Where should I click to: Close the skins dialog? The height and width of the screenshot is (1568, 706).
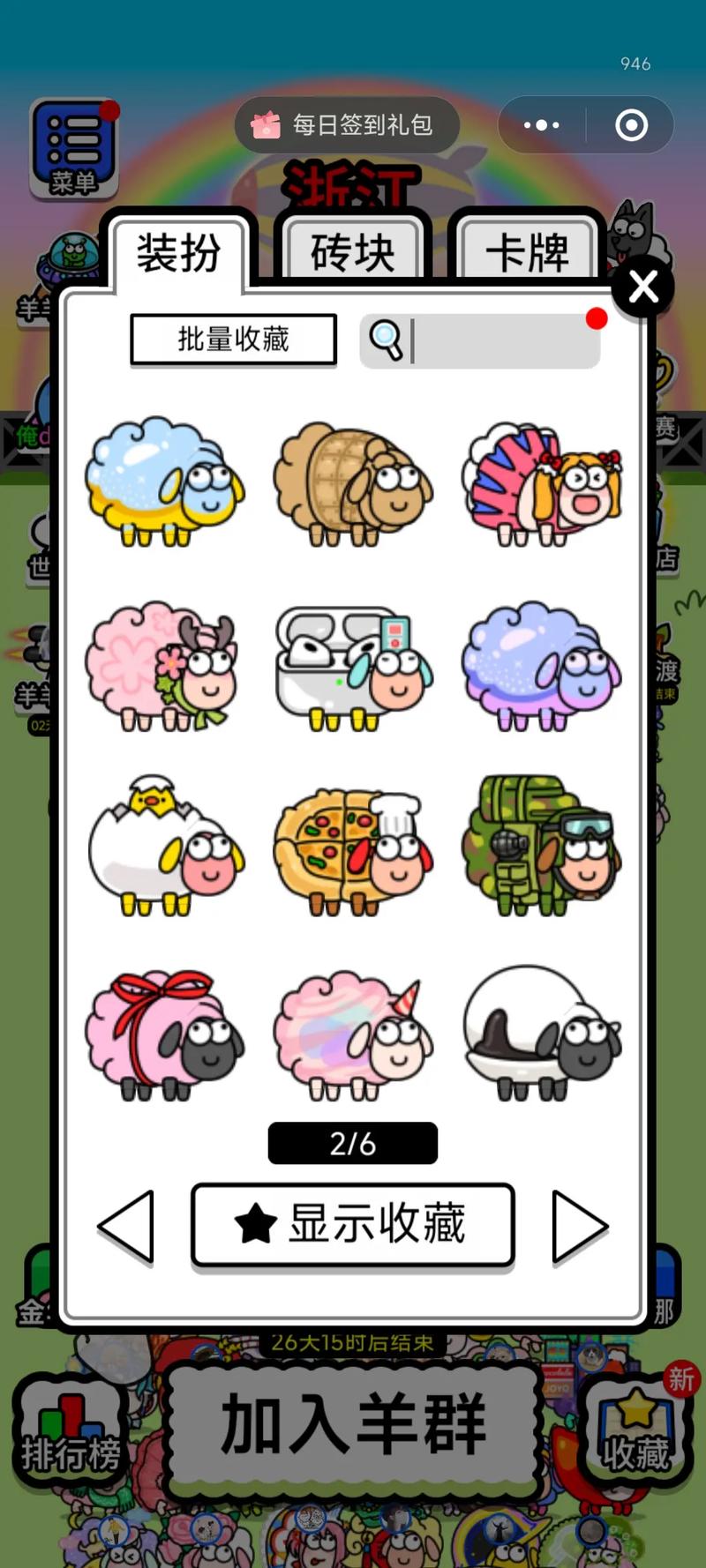643,287
